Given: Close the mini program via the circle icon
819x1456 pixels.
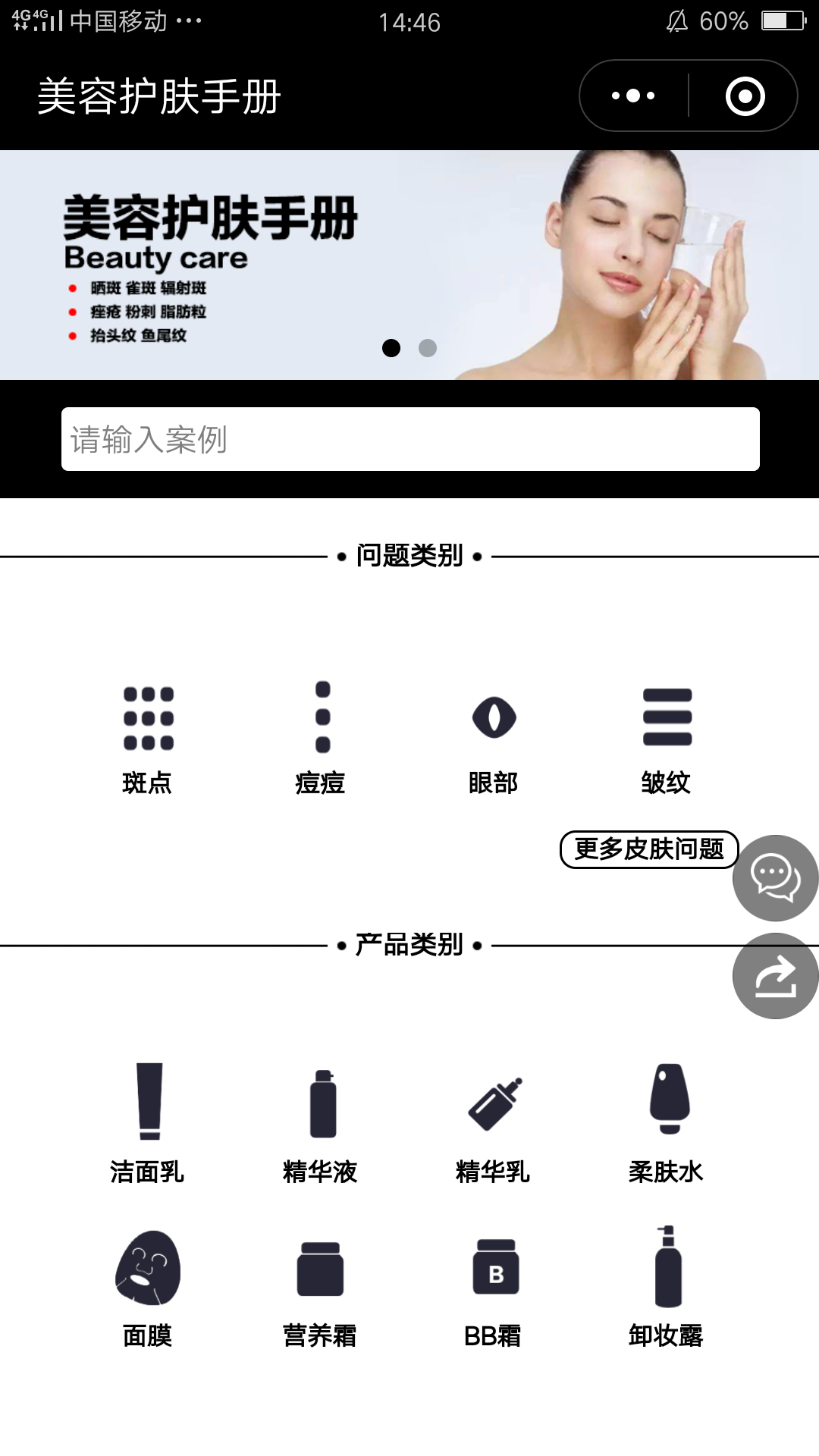Looking at the screenshot, I should [x=745, y=96].
